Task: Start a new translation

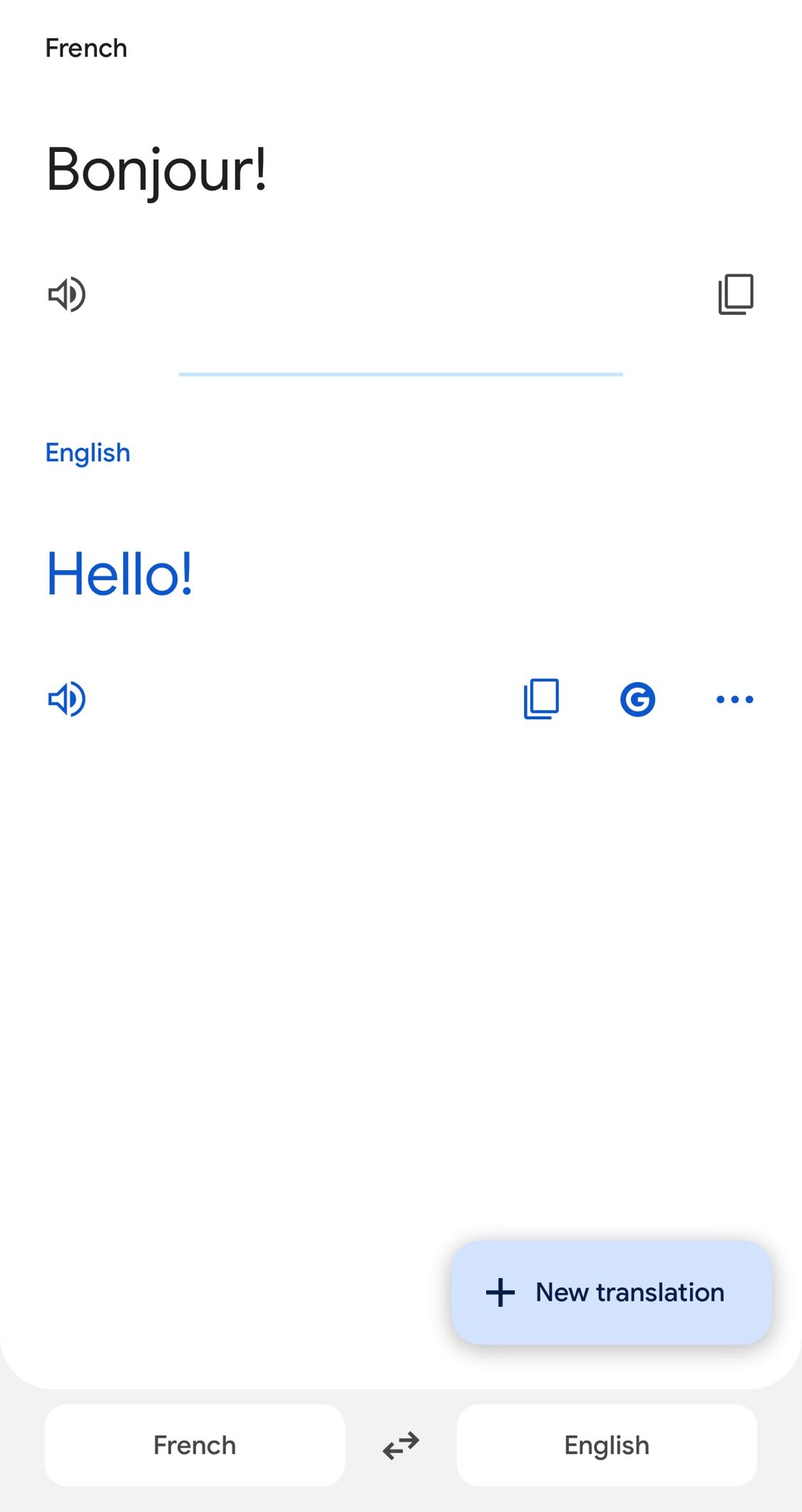Action: coord(612,1292)
